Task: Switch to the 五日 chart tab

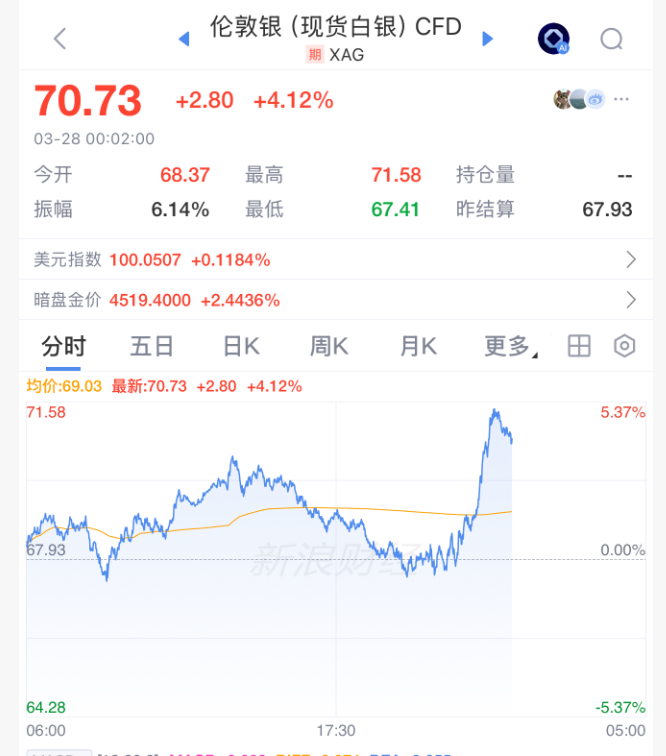Action: click(x=152, y=346)
